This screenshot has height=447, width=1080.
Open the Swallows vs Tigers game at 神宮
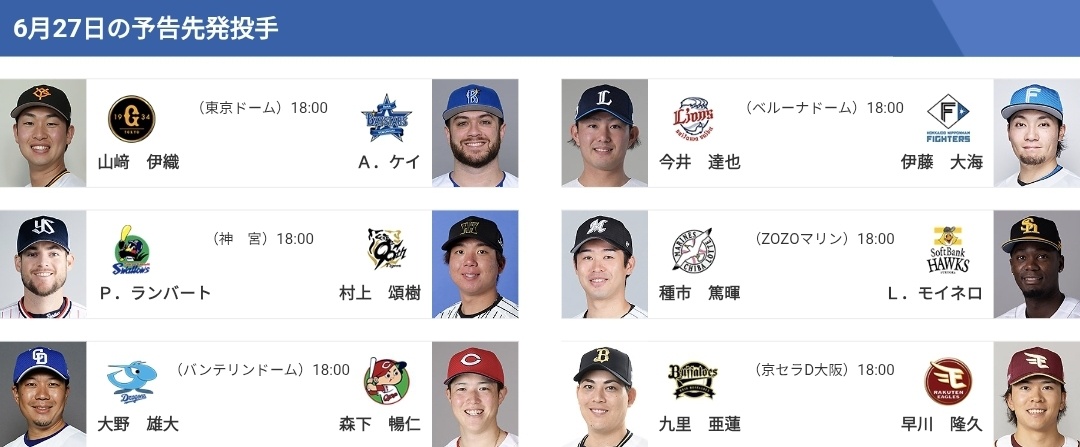(259, 264)
